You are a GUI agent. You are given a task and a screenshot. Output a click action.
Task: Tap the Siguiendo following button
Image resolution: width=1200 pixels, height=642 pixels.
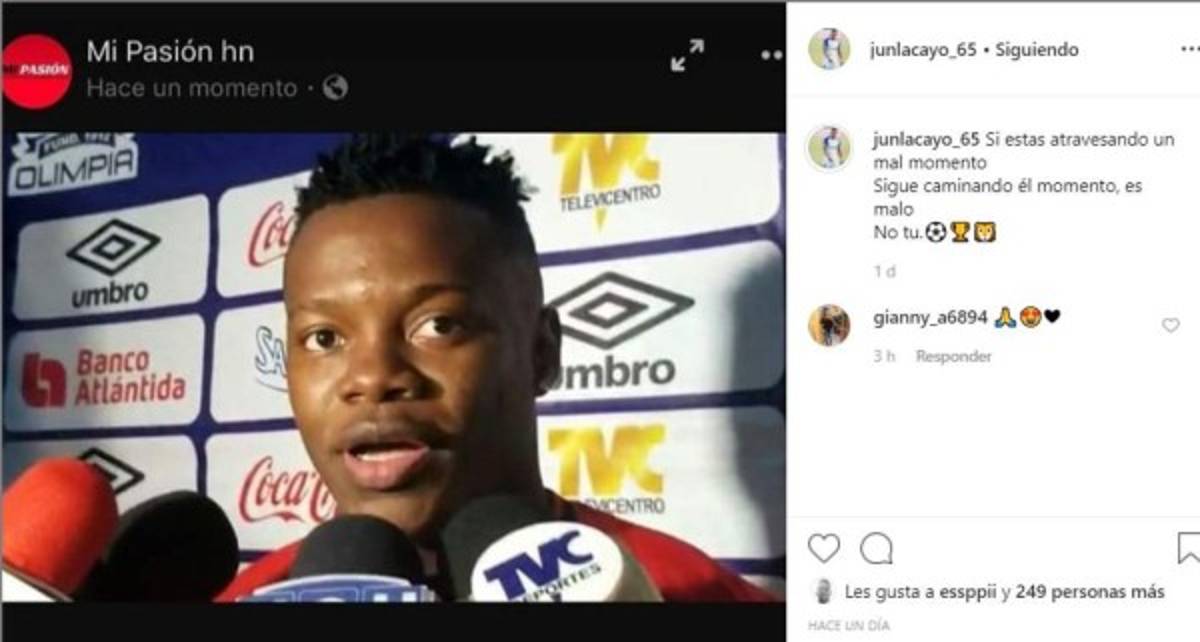point(1036,50)
